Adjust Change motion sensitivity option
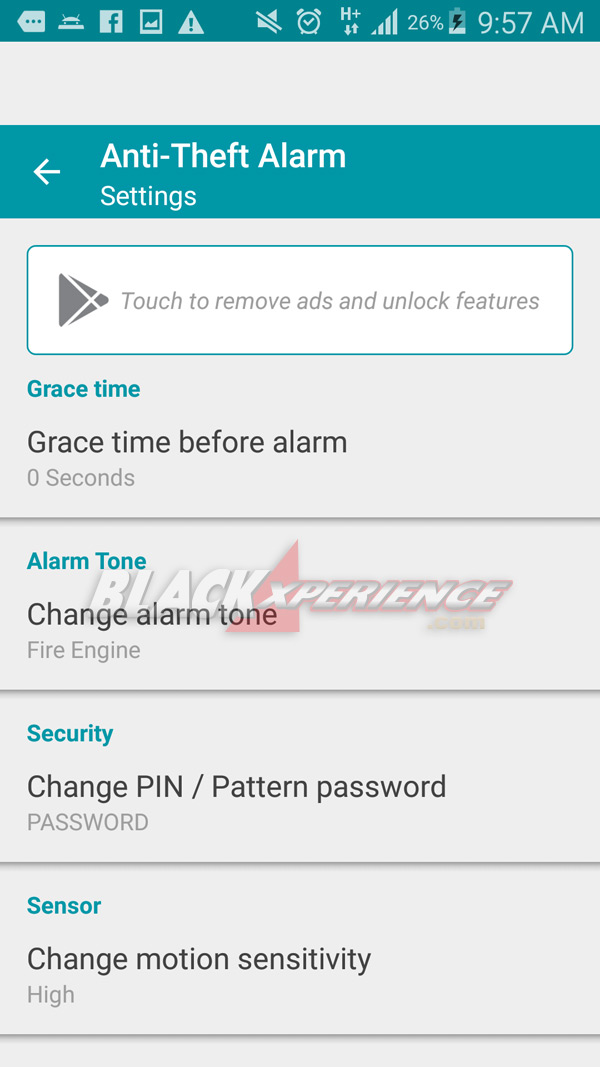 [x=300, y=975]
